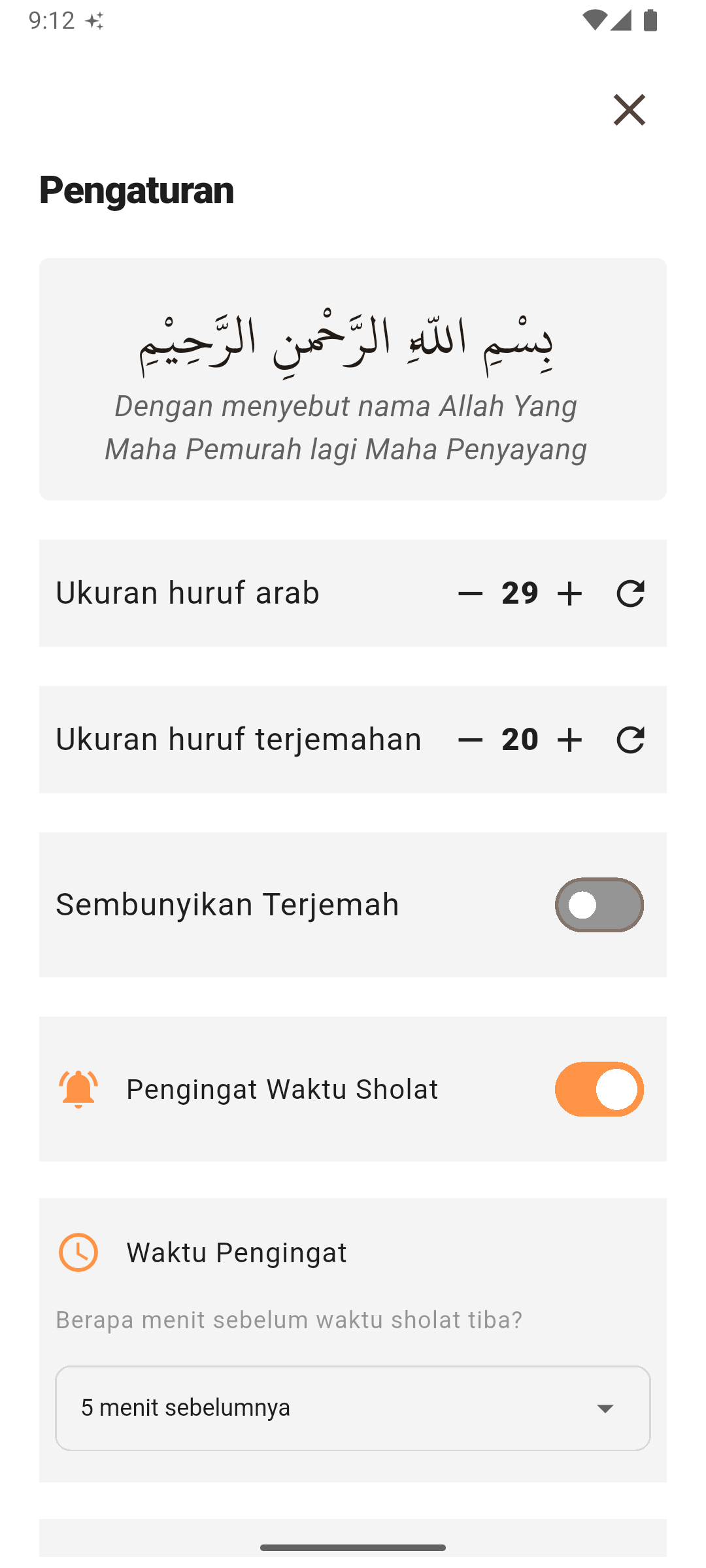Tap the Bismillah Arabic preview text
This screenshot has height=1568, width=706.
(x=353, y=344)
